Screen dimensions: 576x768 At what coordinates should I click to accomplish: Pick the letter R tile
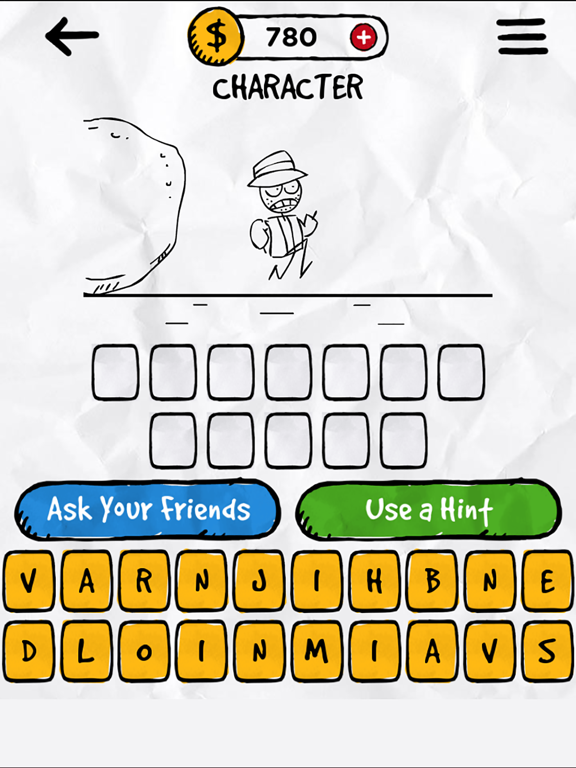coord(144,581)
